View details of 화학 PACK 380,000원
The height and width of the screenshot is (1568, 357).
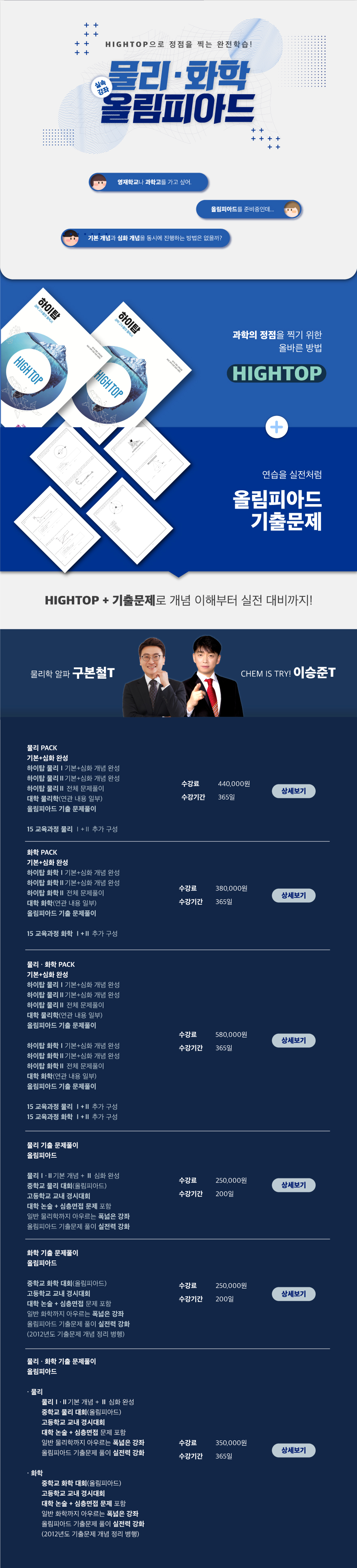point(293,895)
